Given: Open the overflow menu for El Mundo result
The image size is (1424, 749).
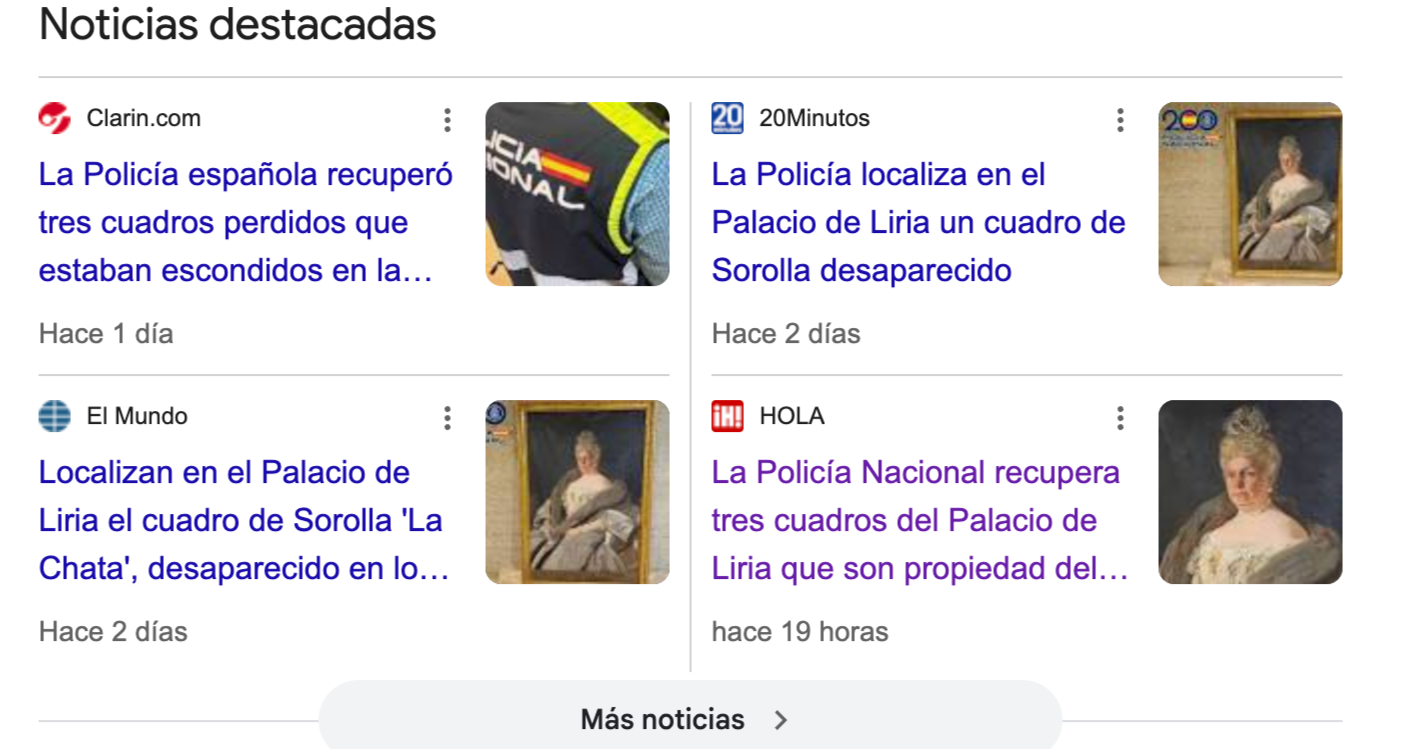Looking at the screenshot, I should 447,418.
